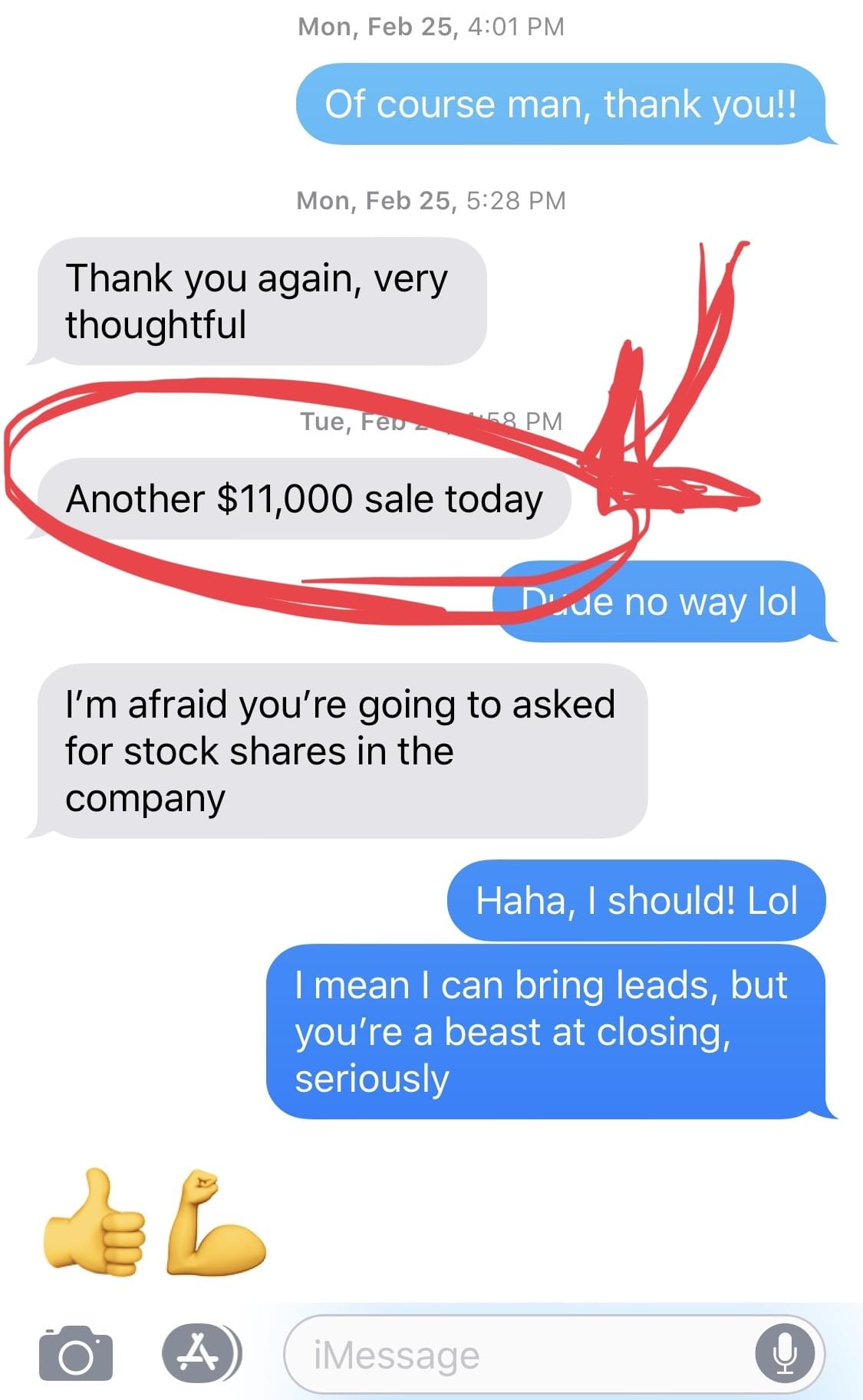Tap the iMessage text field
863x1400 pixels.
coord(514,1355)
